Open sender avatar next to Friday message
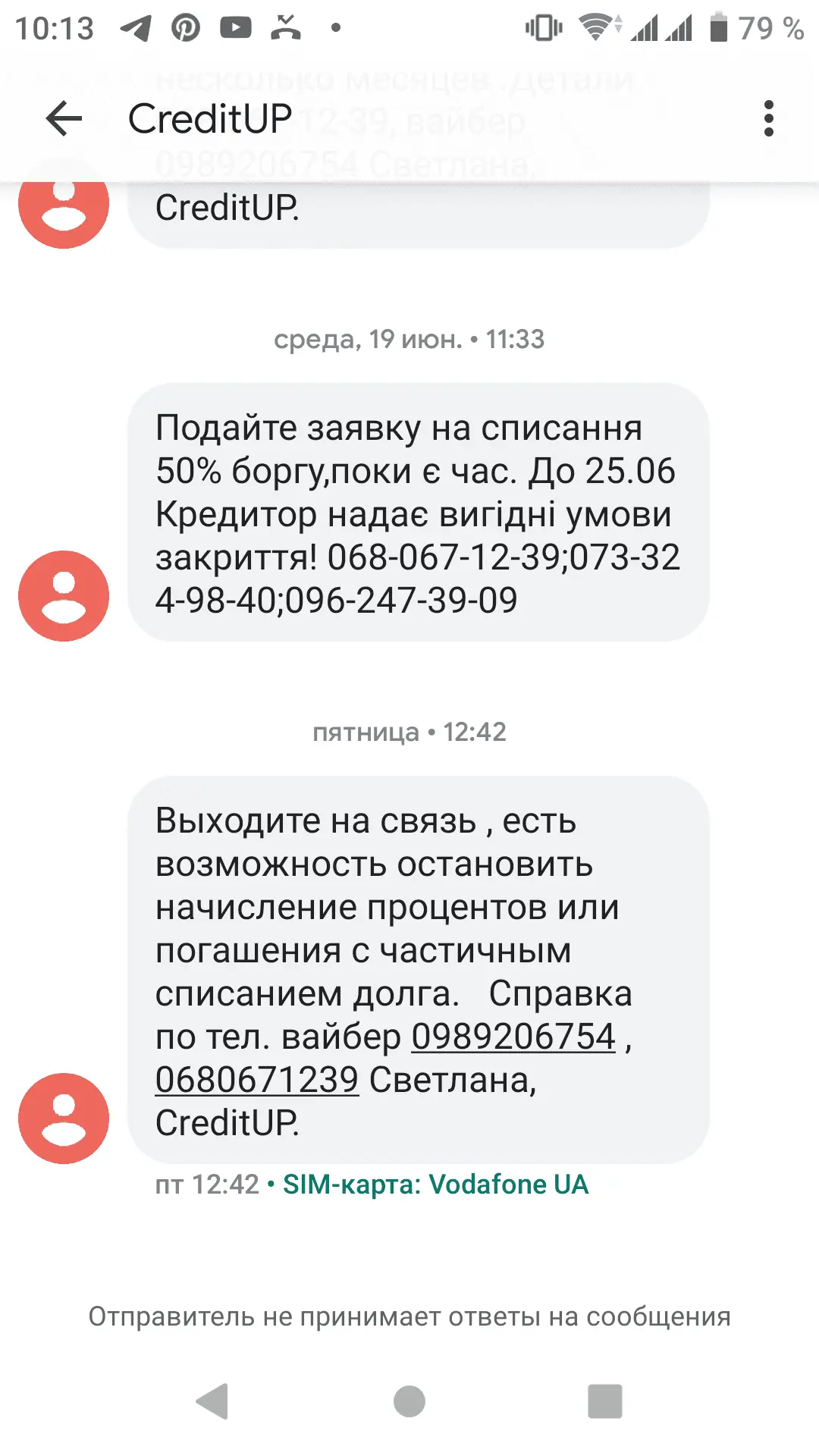 64,1118
